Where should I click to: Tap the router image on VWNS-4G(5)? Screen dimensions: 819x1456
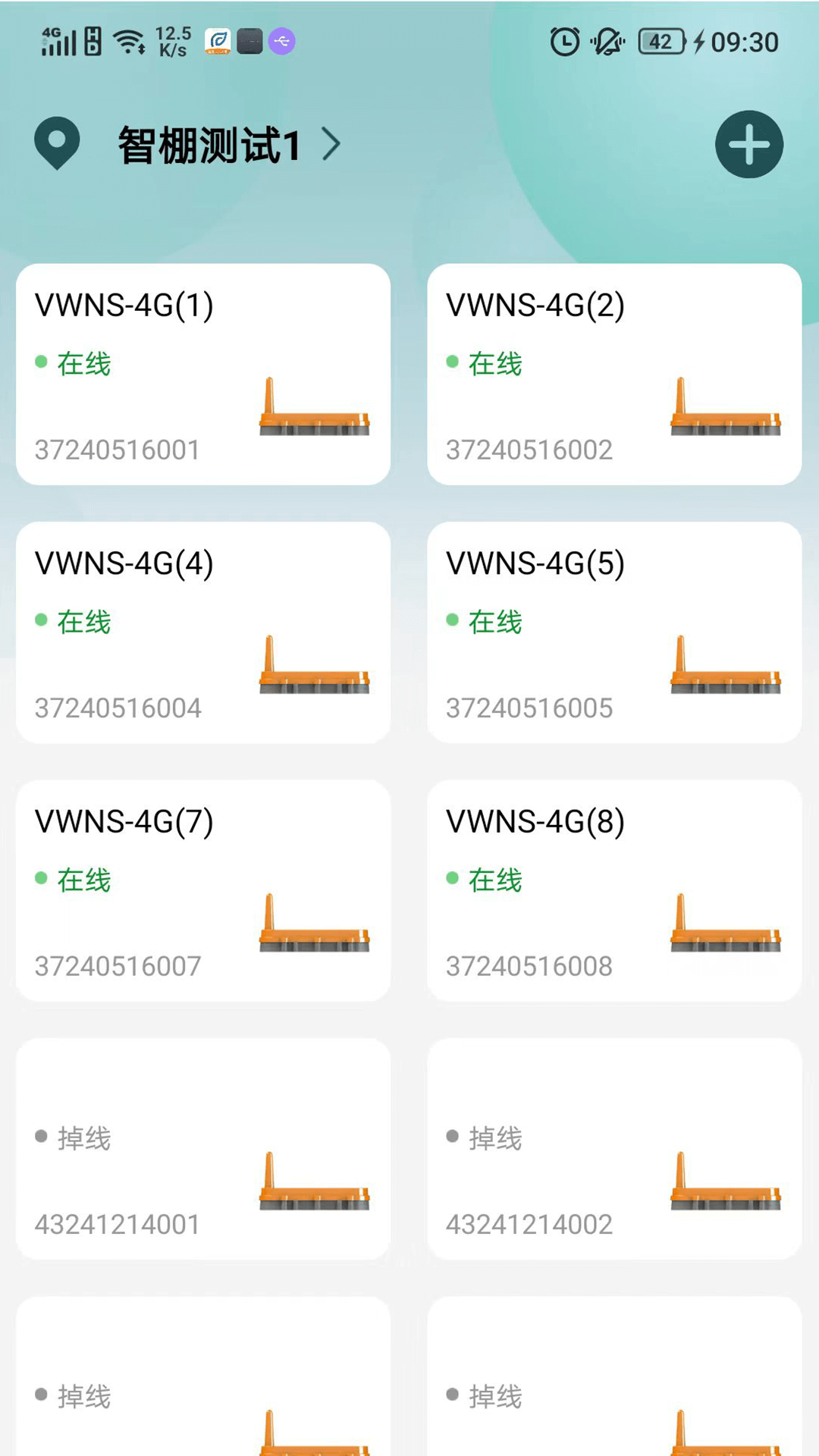click(725, 666)
